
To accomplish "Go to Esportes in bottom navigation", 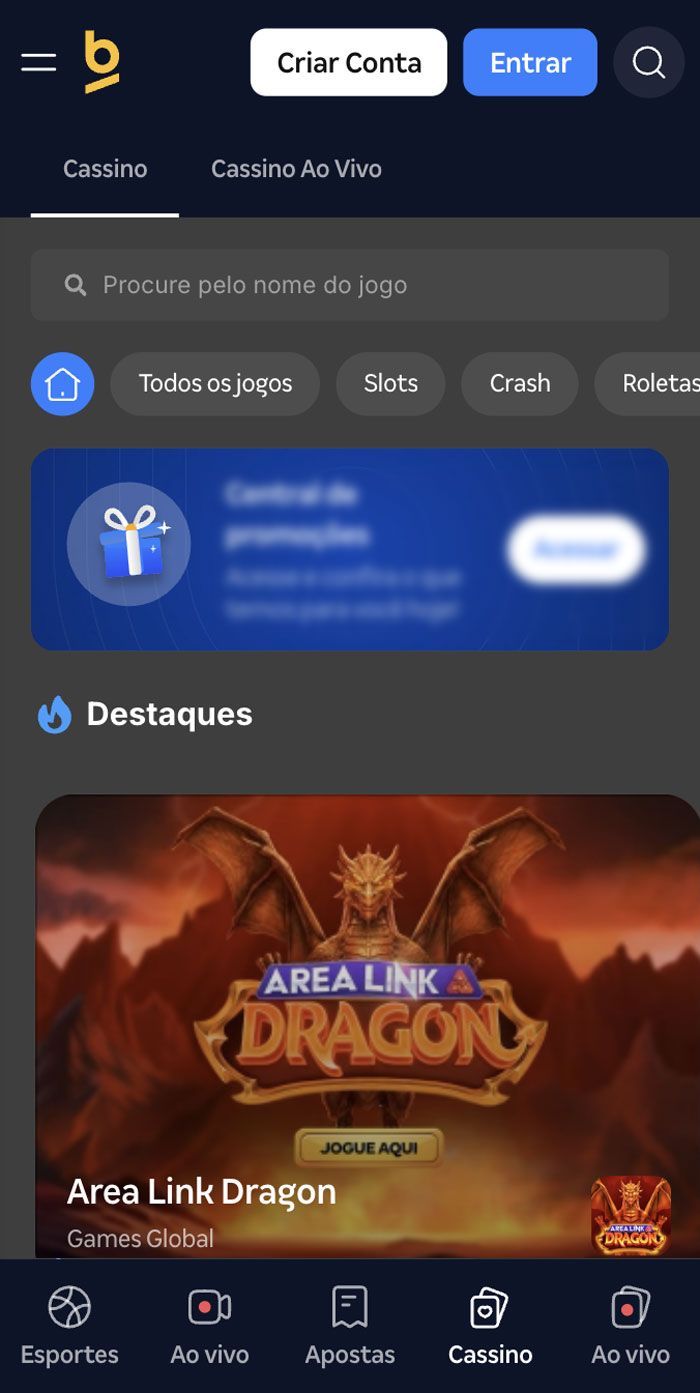I will pos(69,1325).
